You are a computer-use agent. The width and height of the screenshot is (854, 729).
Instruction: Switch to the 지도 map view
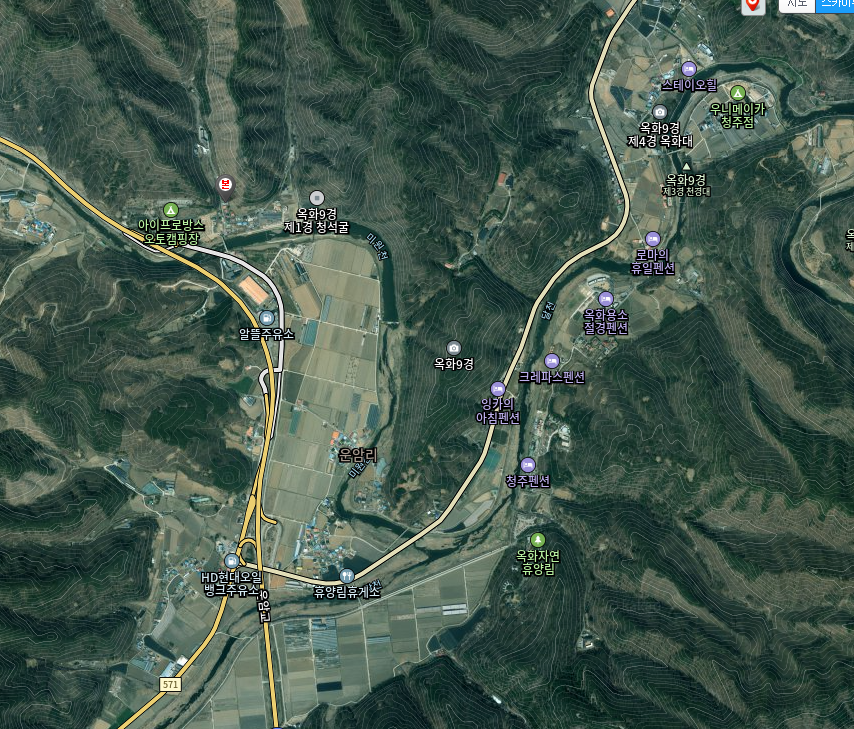point(797,4)
